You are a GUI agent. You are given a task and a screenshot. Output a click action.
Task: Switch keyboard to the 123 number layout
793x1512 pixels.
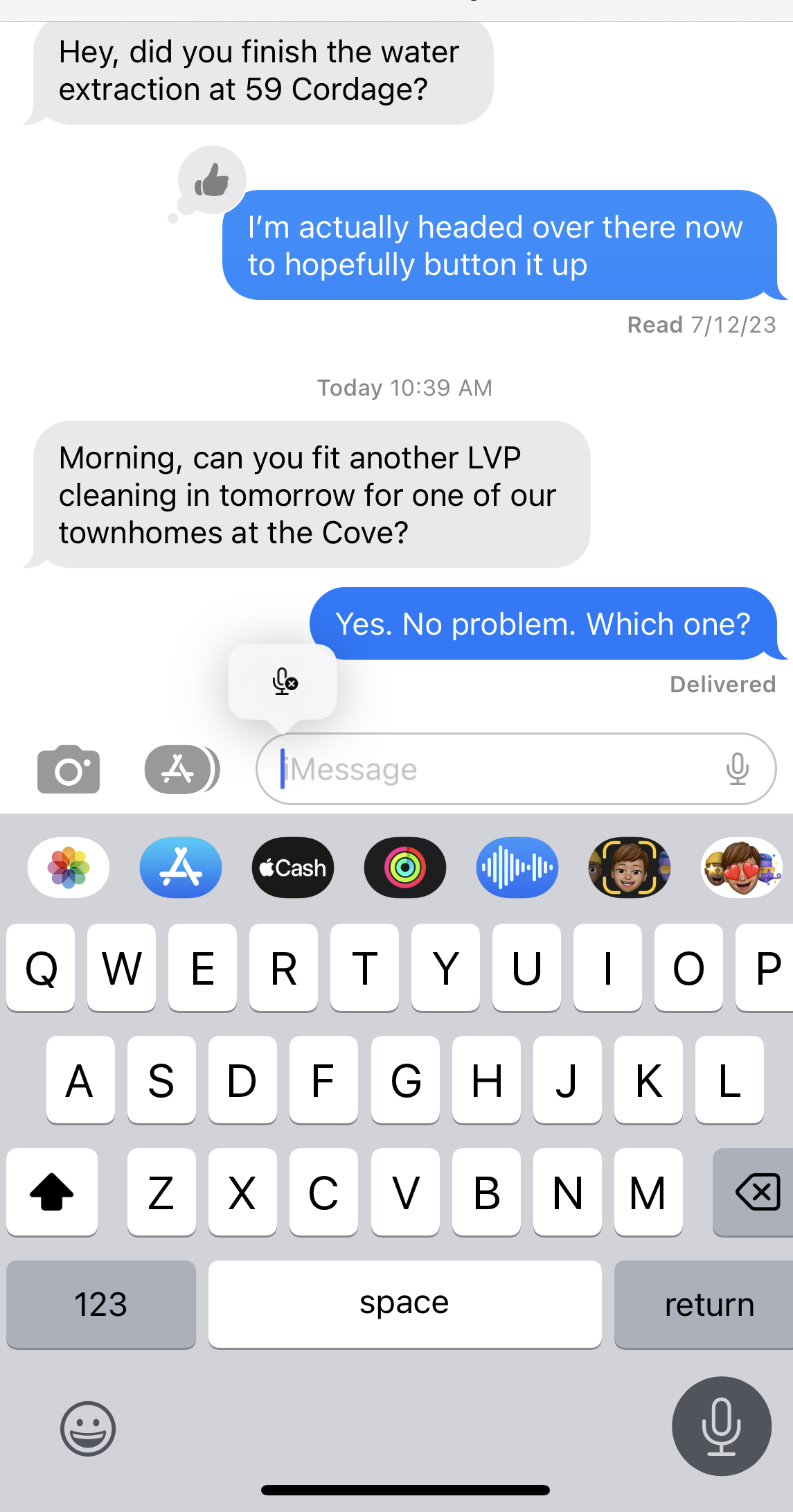pyautogui.click(x=101, y=1305)
